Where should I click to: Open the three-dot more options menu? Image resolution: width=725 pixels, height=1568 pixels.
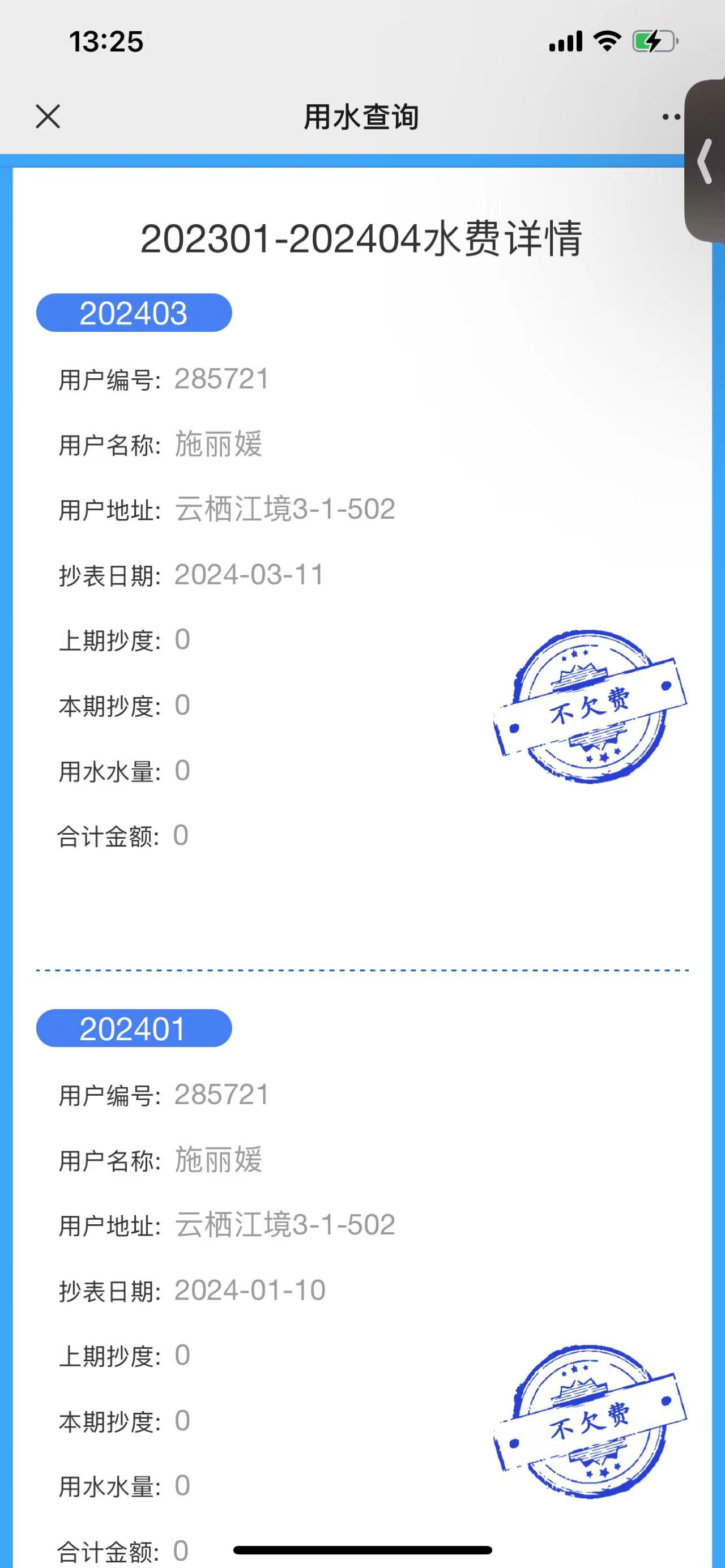[x=671, y=117]
